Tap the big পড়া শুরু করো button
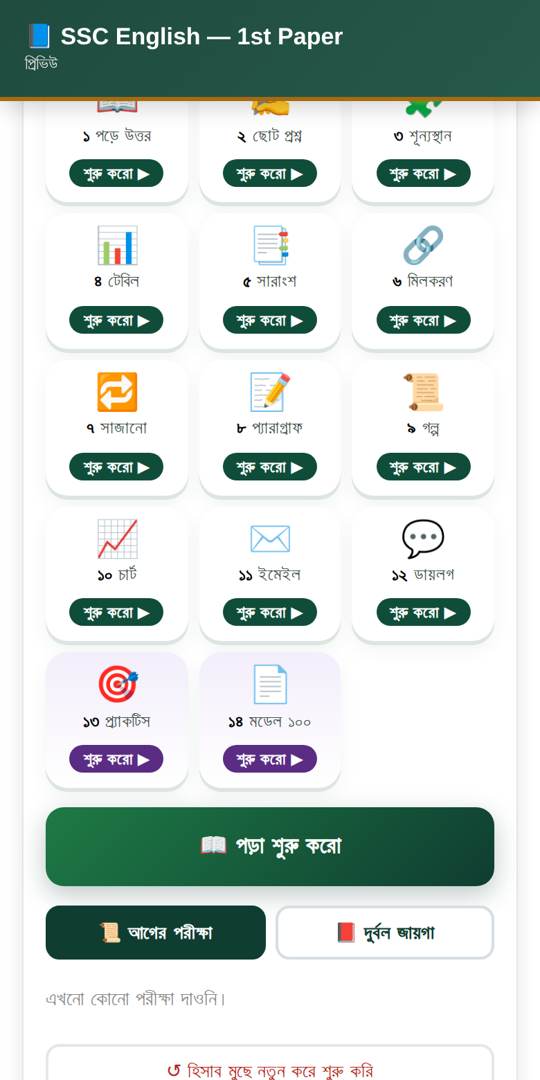This screenshot has width=540, height=1080. (x=270, y=847)
